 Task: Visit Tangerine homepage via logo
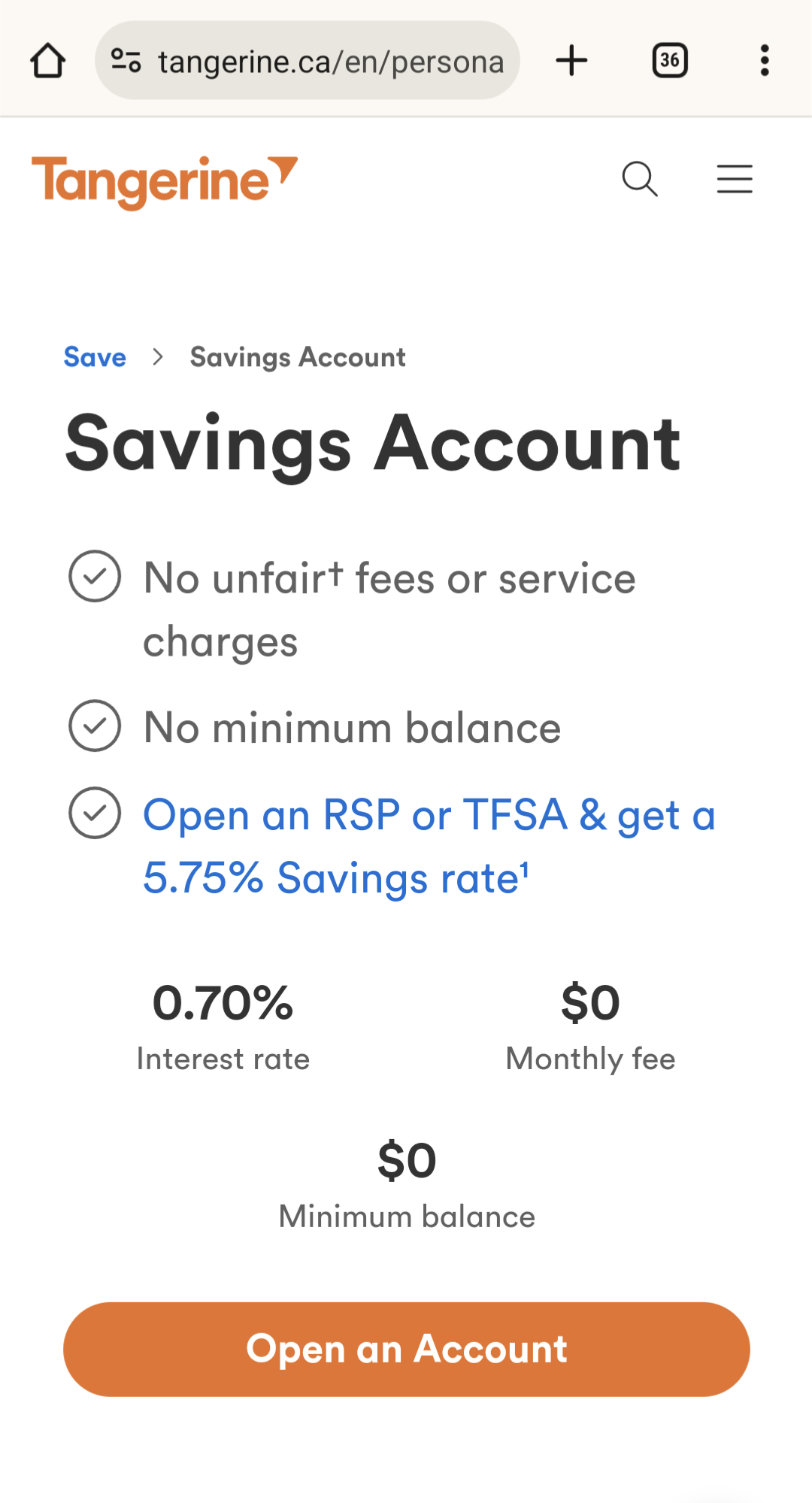[x=165, y=182]
